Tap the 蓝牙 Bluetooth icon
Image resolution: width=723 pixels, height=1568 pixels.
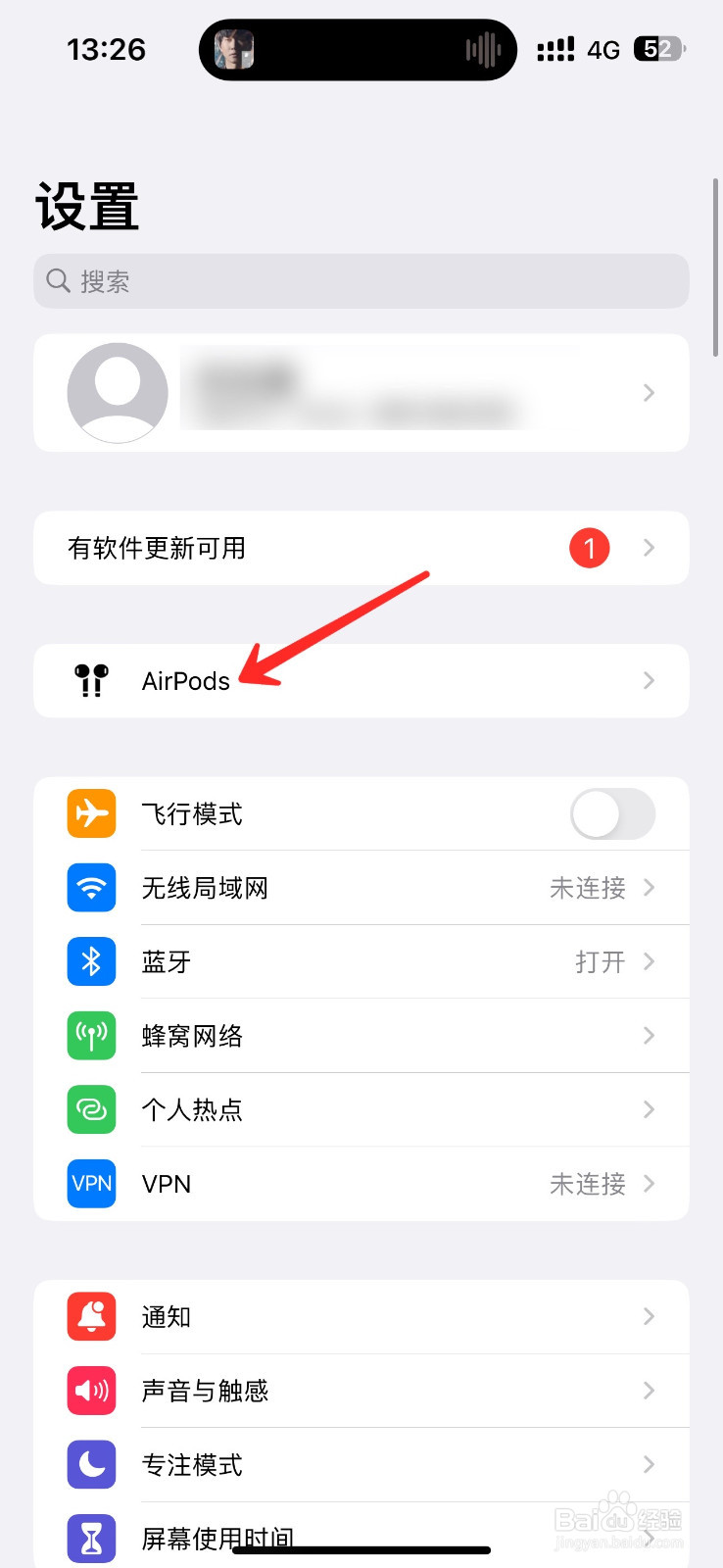tap(90, 961)
